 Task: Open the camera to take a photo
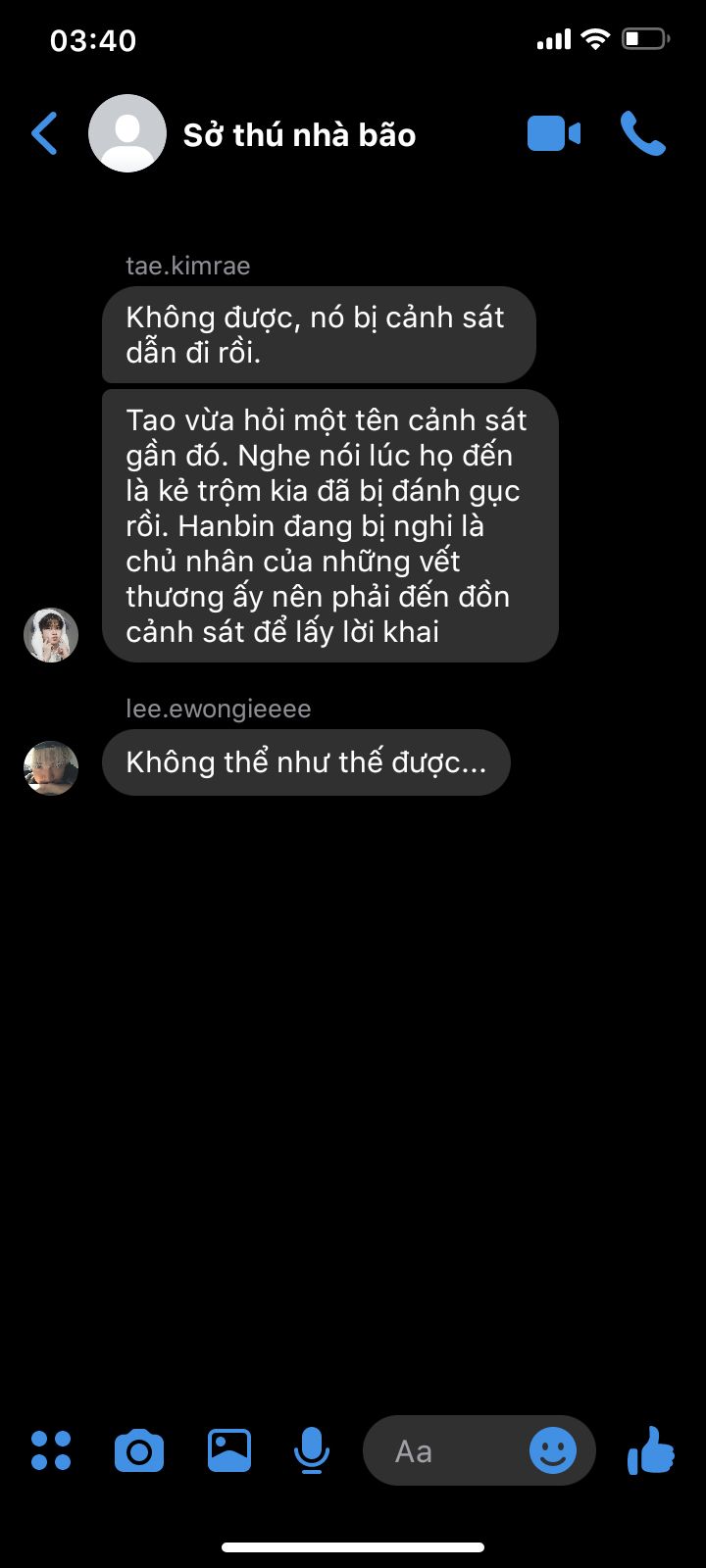click(x=139, y=1450)
